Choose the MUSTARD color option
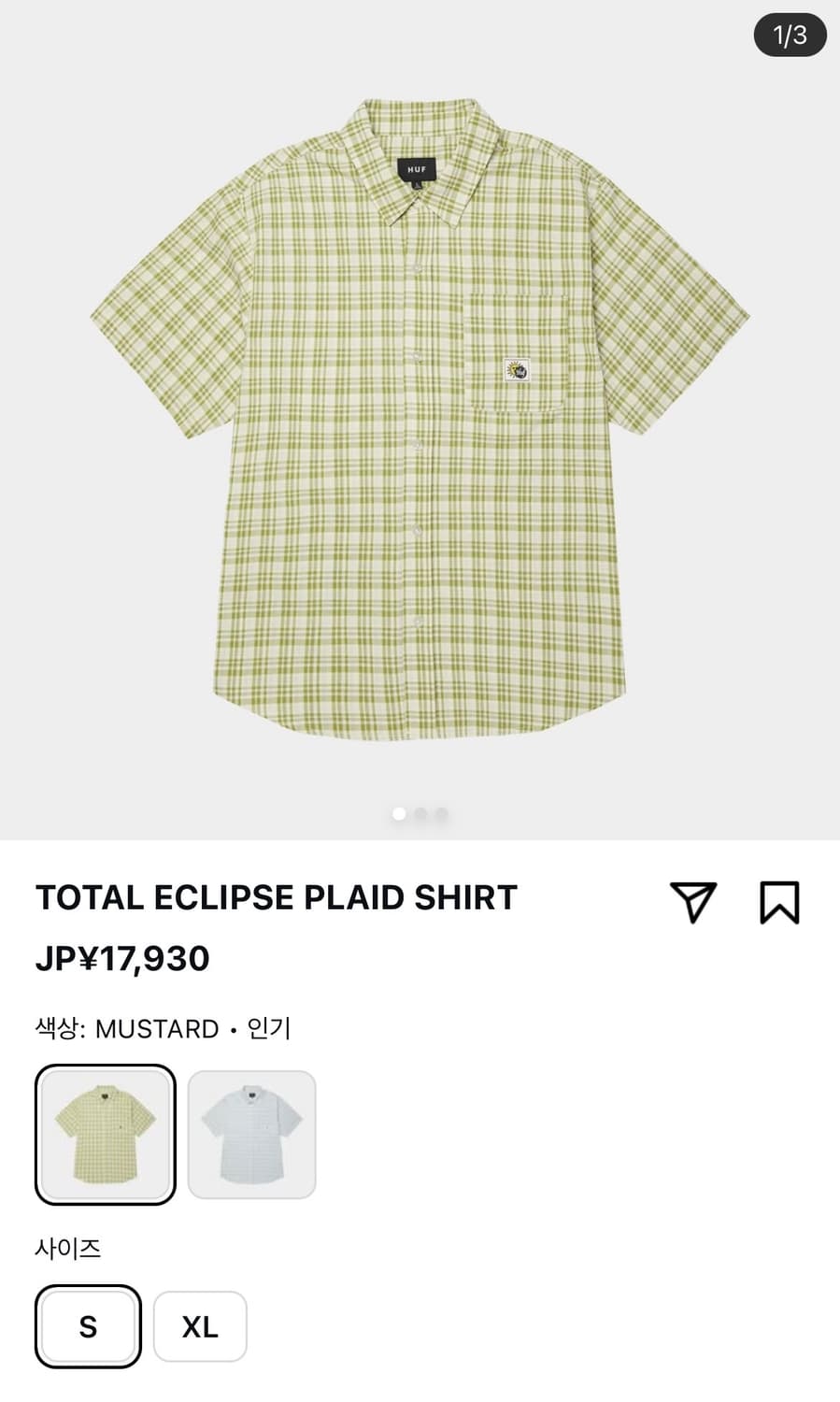840x1402 pixels. pyautogui.click(x=105, y=1133)
